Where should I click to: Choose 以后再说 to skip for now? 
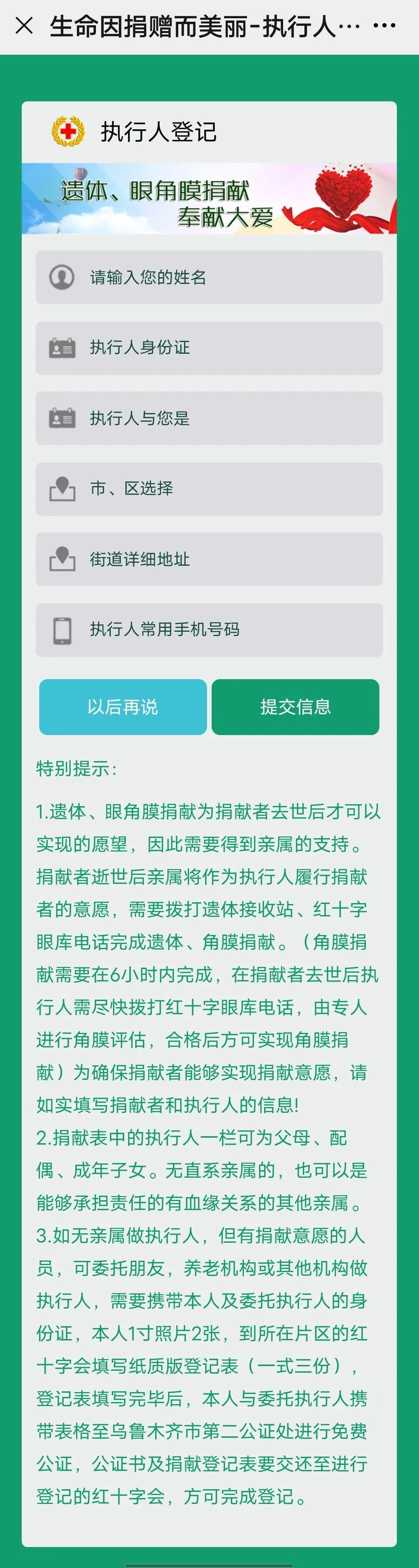coord(123,707)
